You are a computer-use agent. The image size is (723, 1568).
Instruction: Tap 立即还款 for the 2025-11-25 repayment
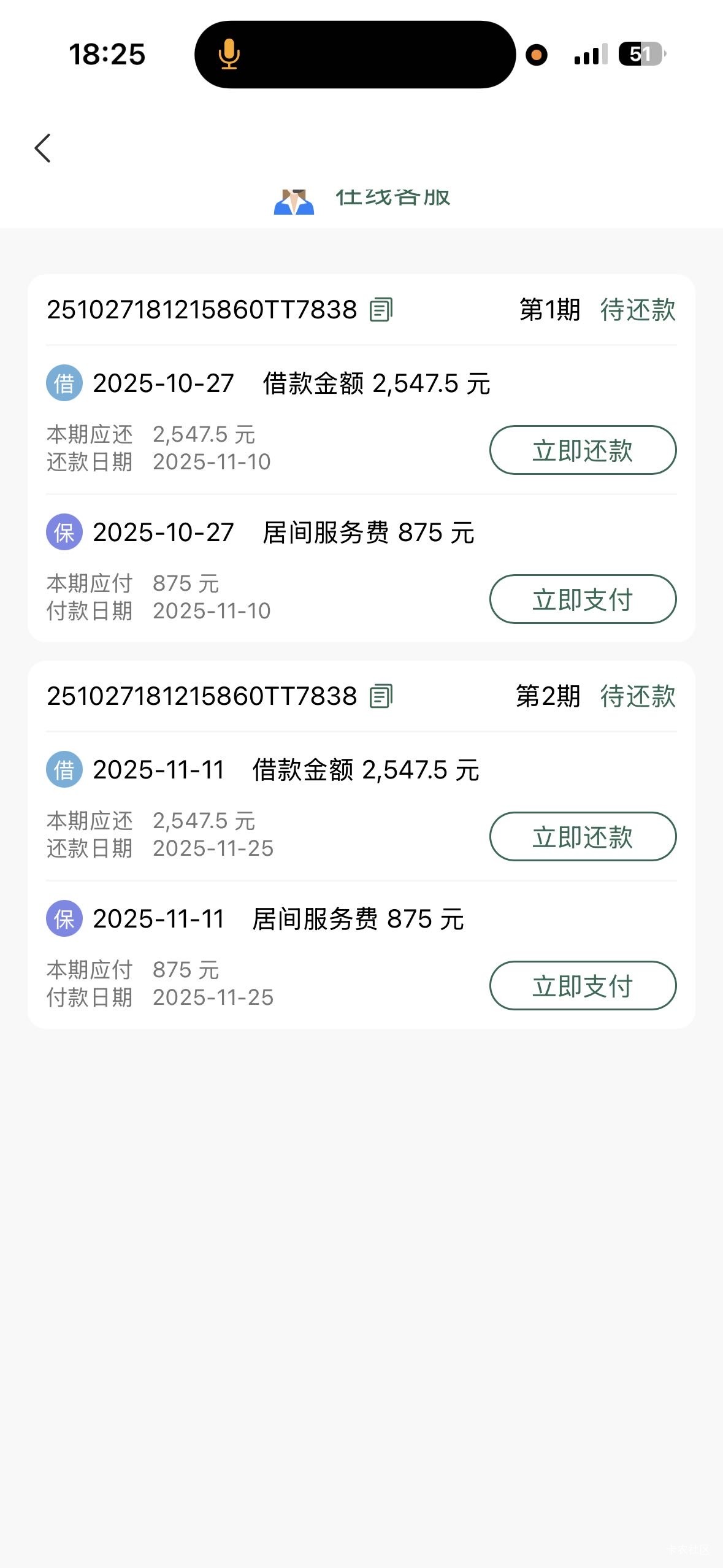coord(582,837)
